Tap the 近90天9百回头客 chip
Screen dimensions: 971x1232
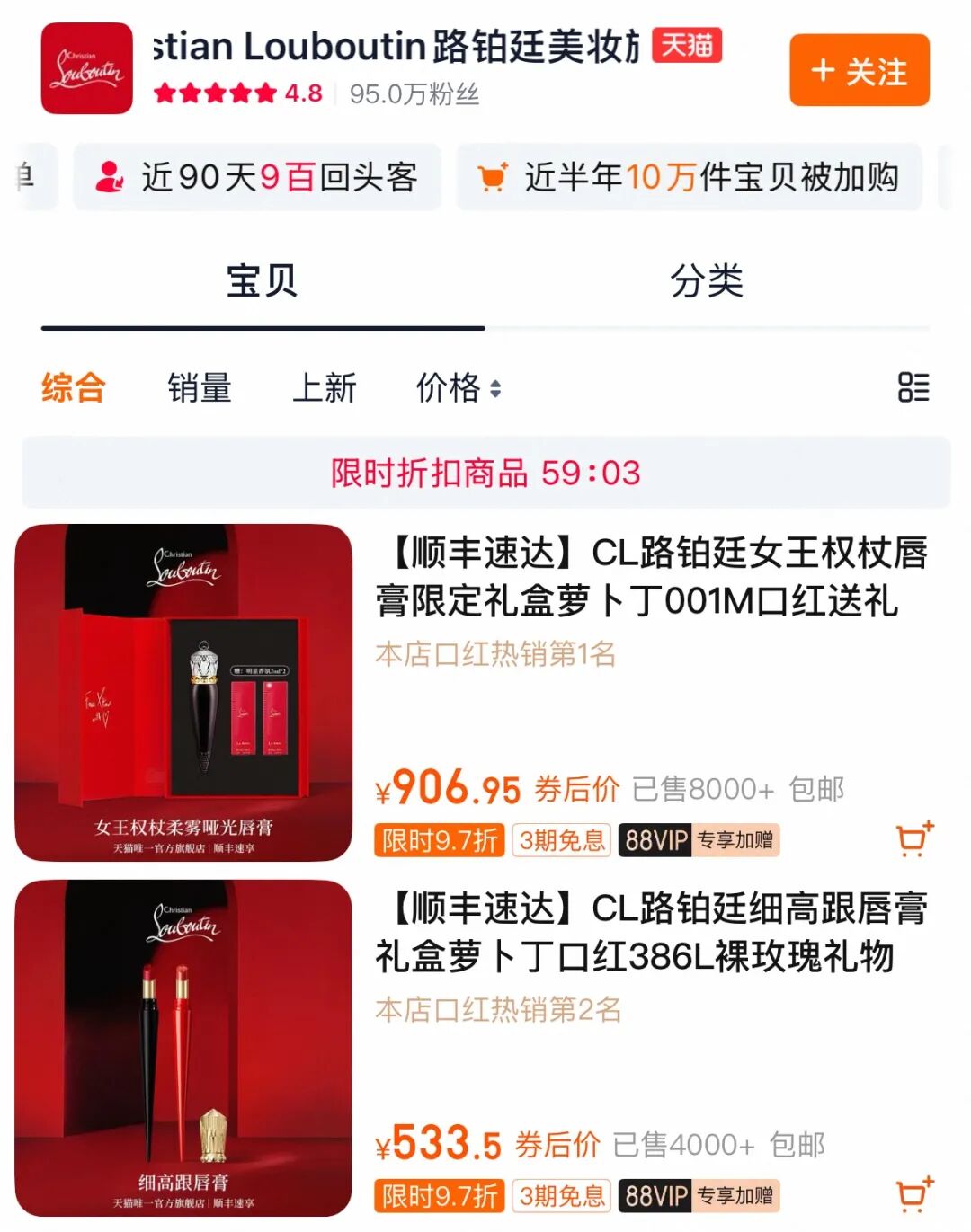[257, 177]
